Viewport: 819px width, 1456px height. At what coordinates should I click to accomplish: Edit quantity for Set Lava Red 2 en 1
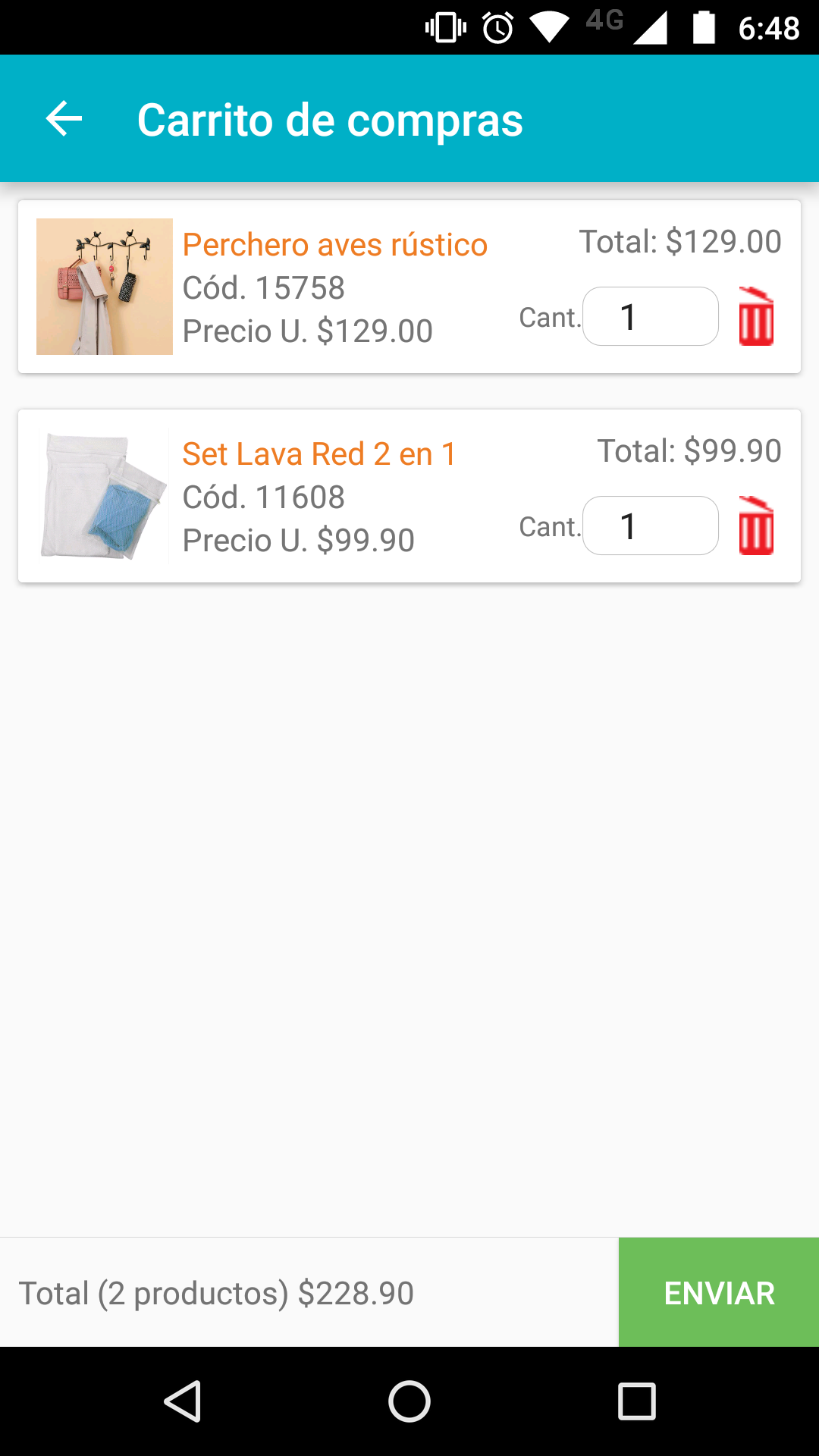click(651, 526)
